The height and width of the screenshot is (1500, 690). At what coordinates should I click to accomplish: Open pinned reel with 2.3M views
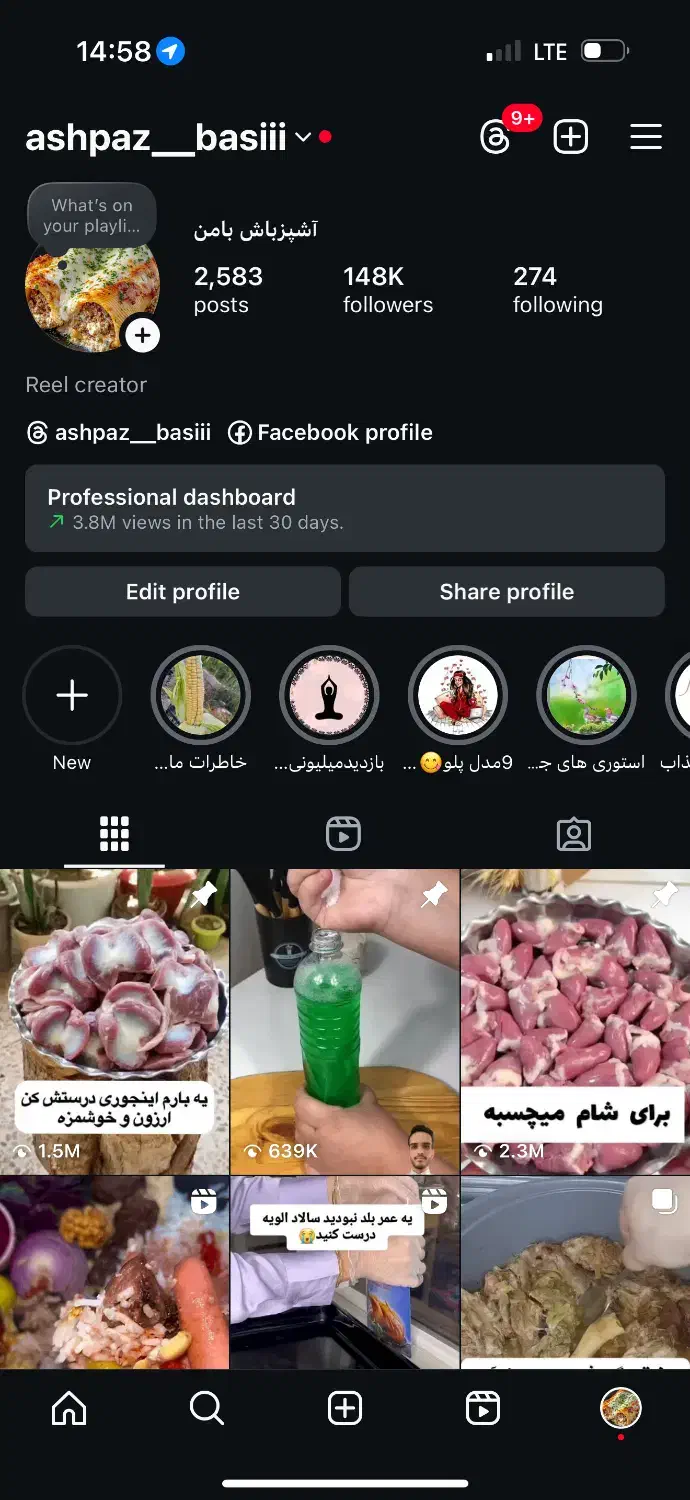[x=574, y=1020]
